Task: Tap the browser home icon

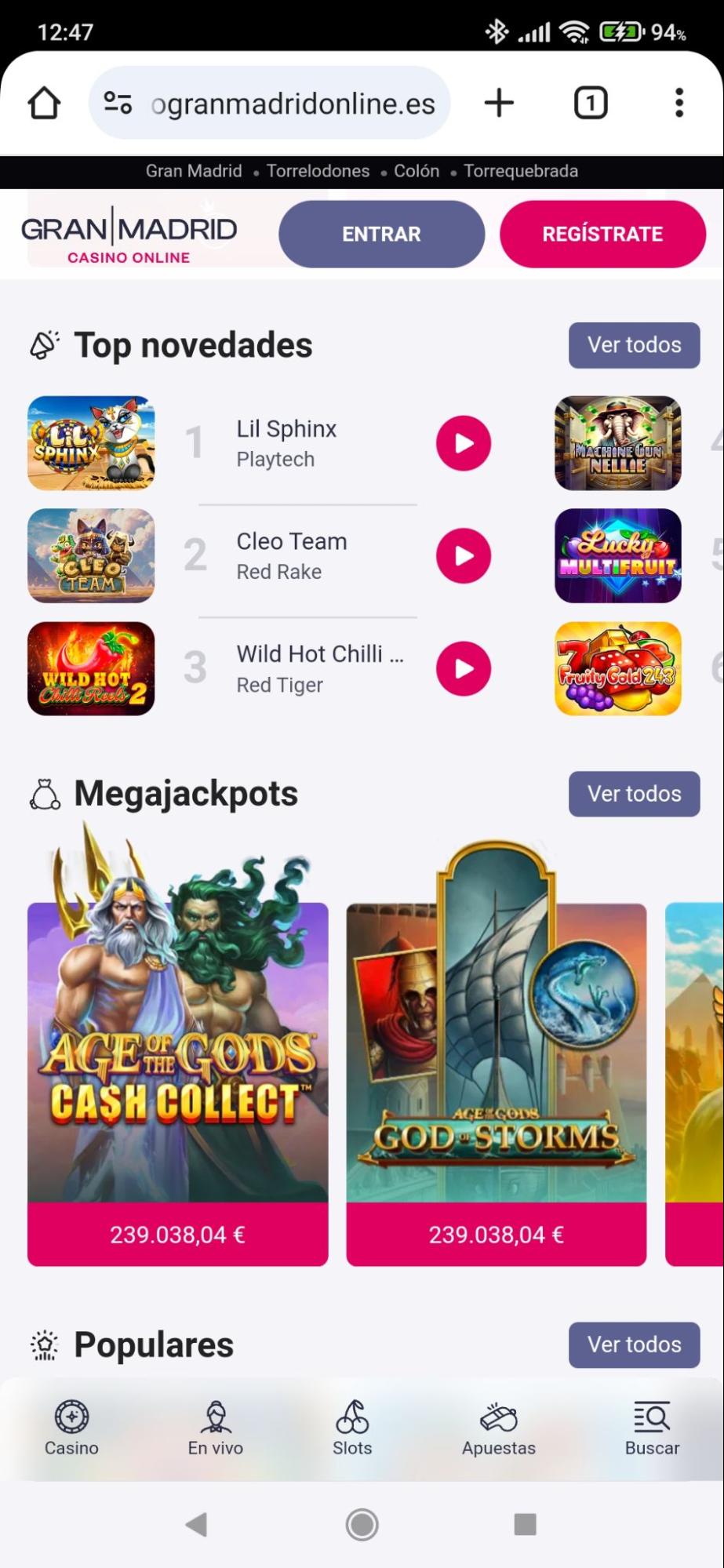Action: (x=44, y=103)
